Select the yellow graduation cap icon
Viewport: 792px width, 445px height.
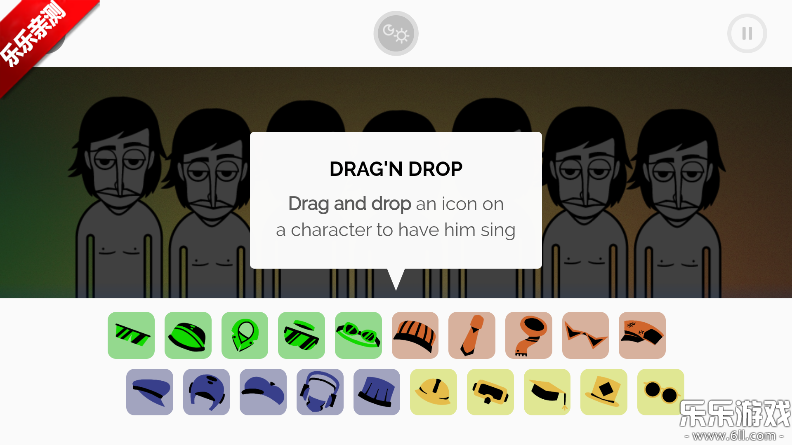[547, 392]
